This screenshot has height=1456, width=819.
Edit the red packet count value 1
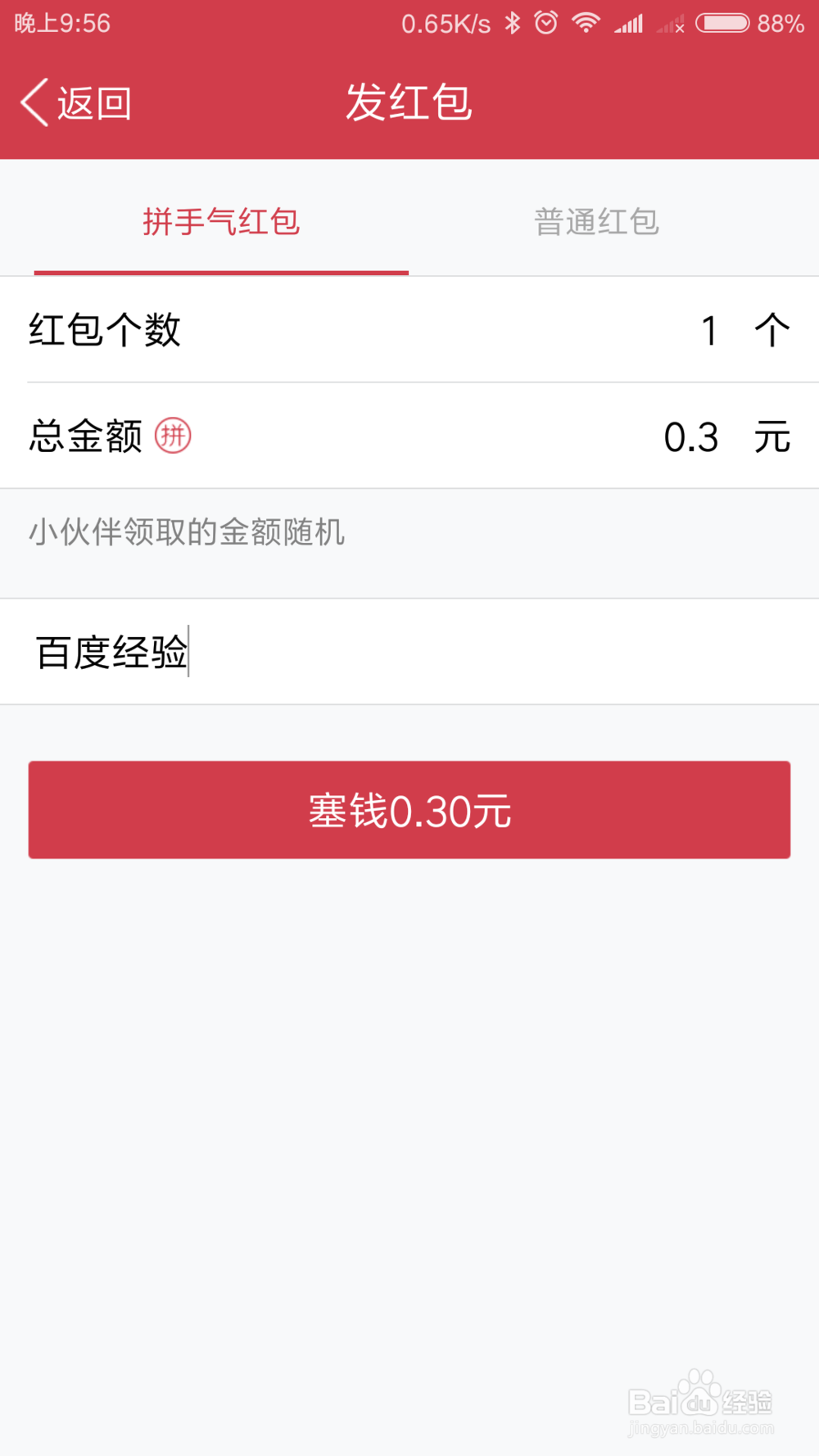708,330
